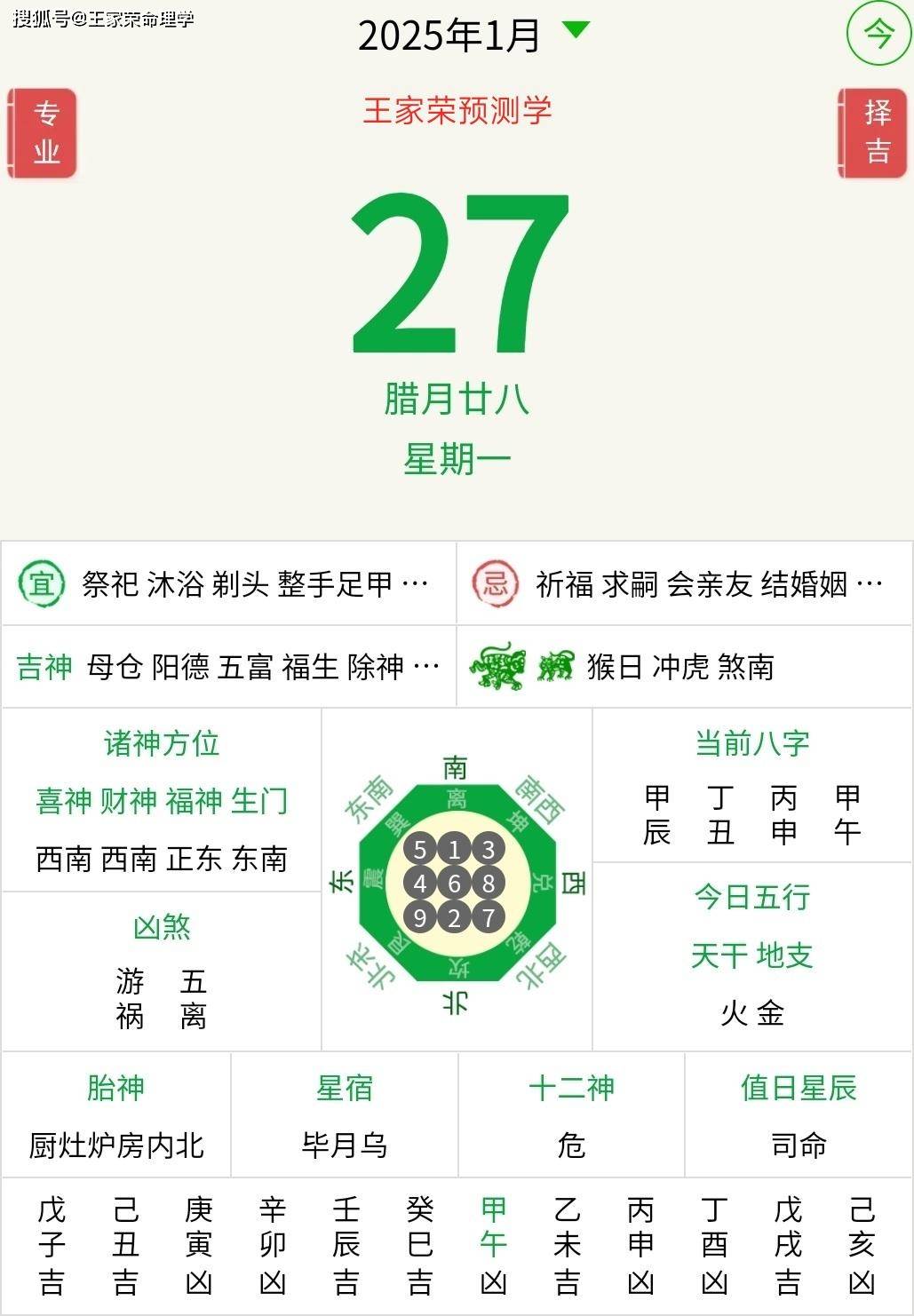
Task: View the 凶煞 游祸 五离 details
Action: (x=162, y=972)
